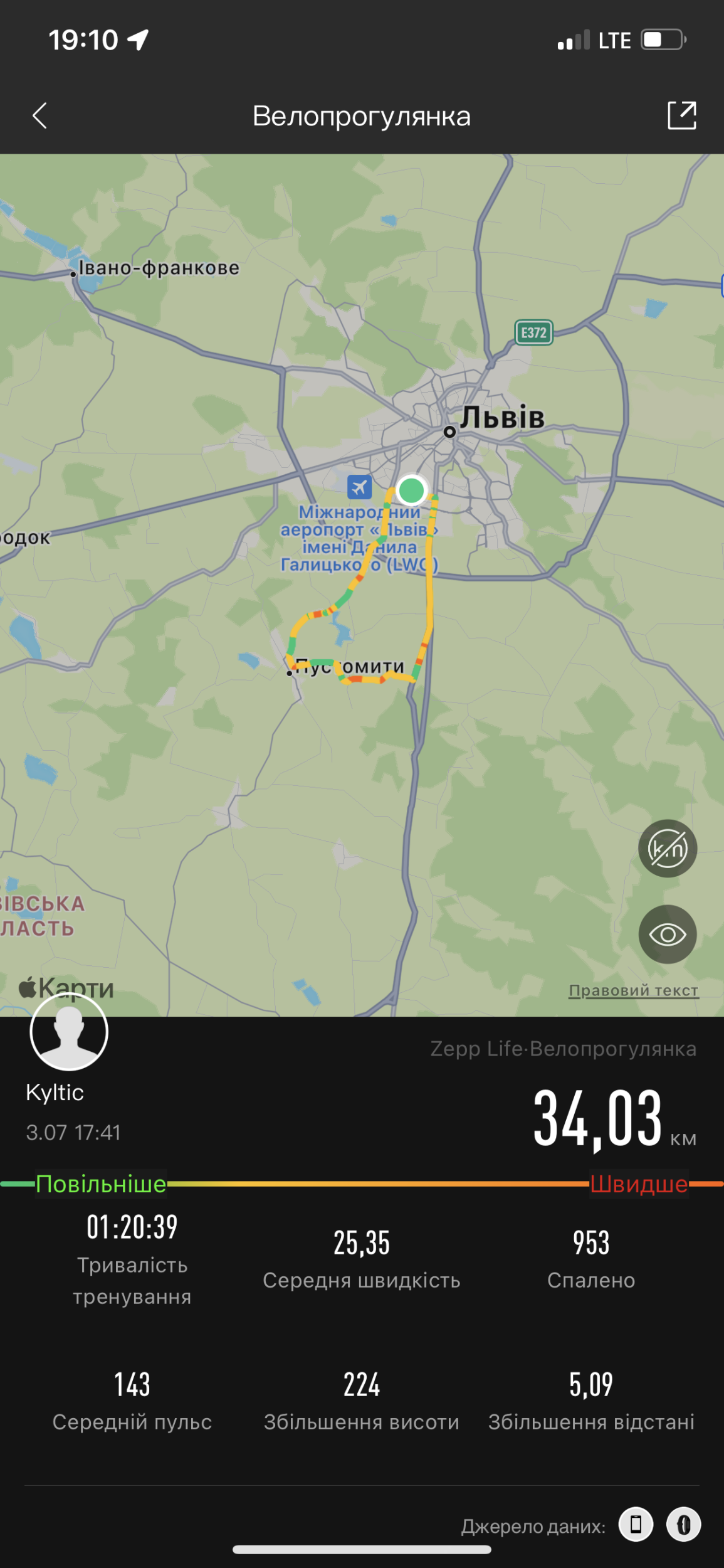Share the workout via the export icon
The image size is (724, 1568).
coord(681,115)
